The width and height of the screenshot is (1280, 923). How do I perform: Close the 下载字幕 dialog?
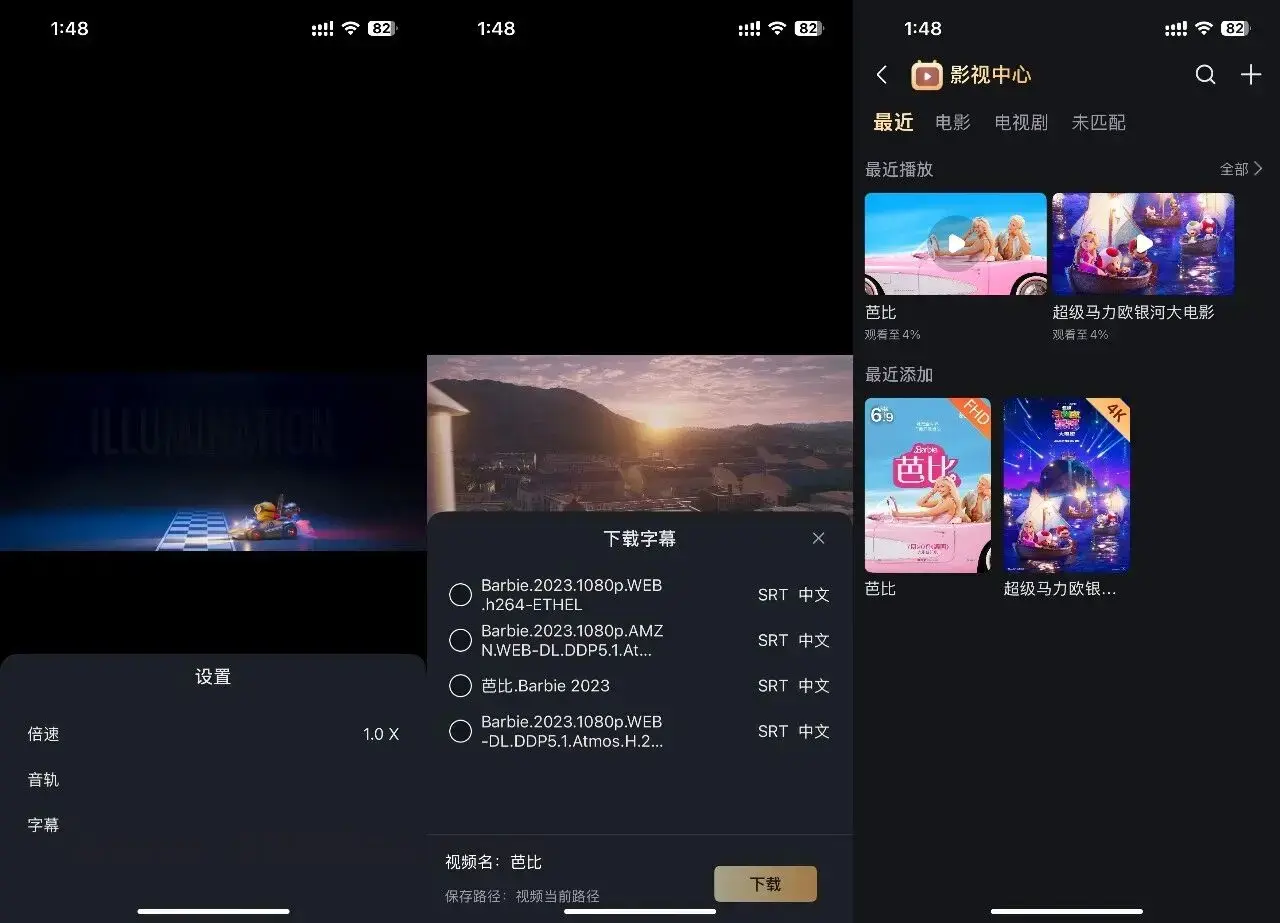coord(818,538)
